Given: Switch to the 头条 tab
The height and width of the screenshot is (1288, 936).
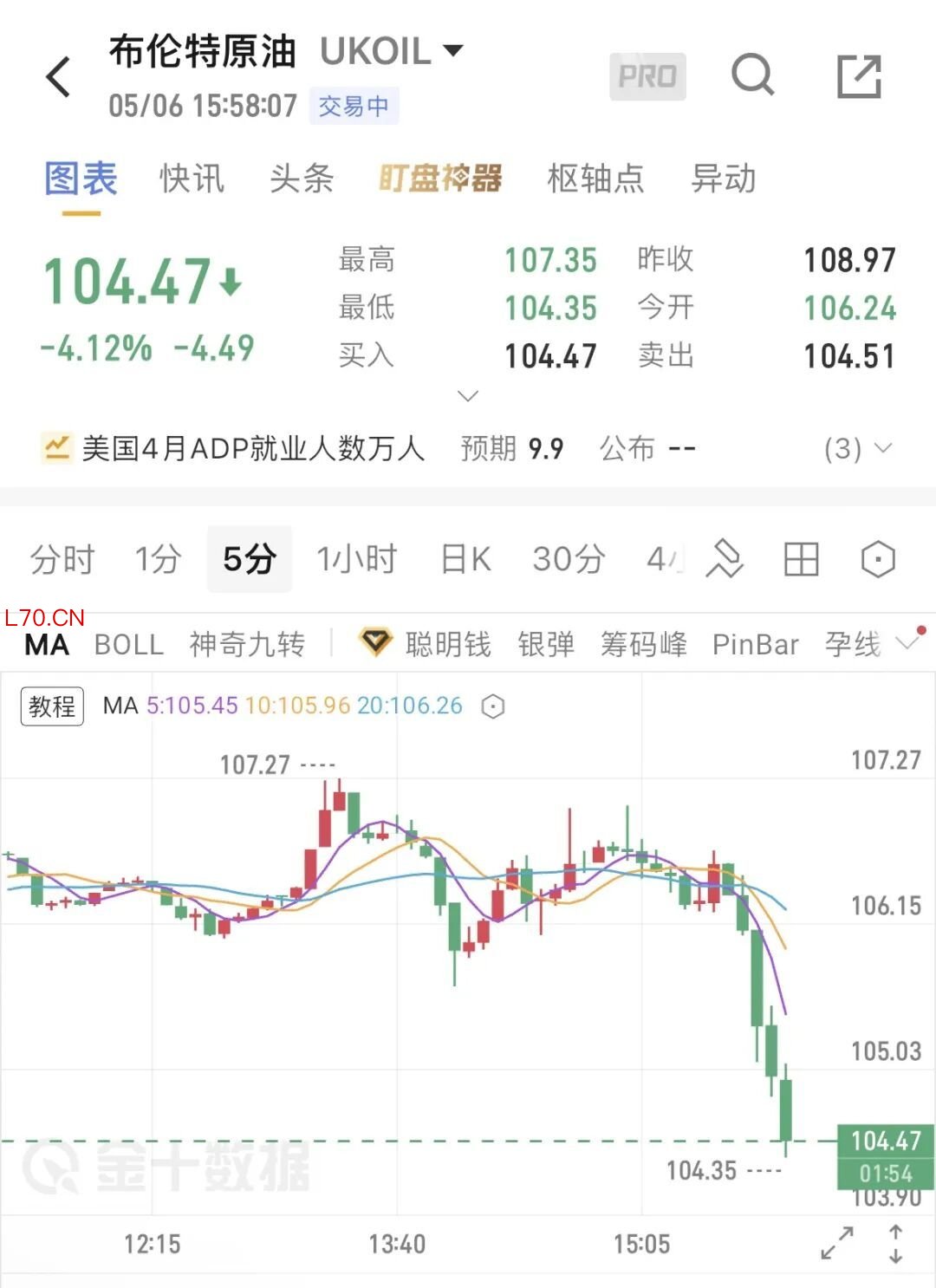Looking at the screenshot, I should 302,179.
